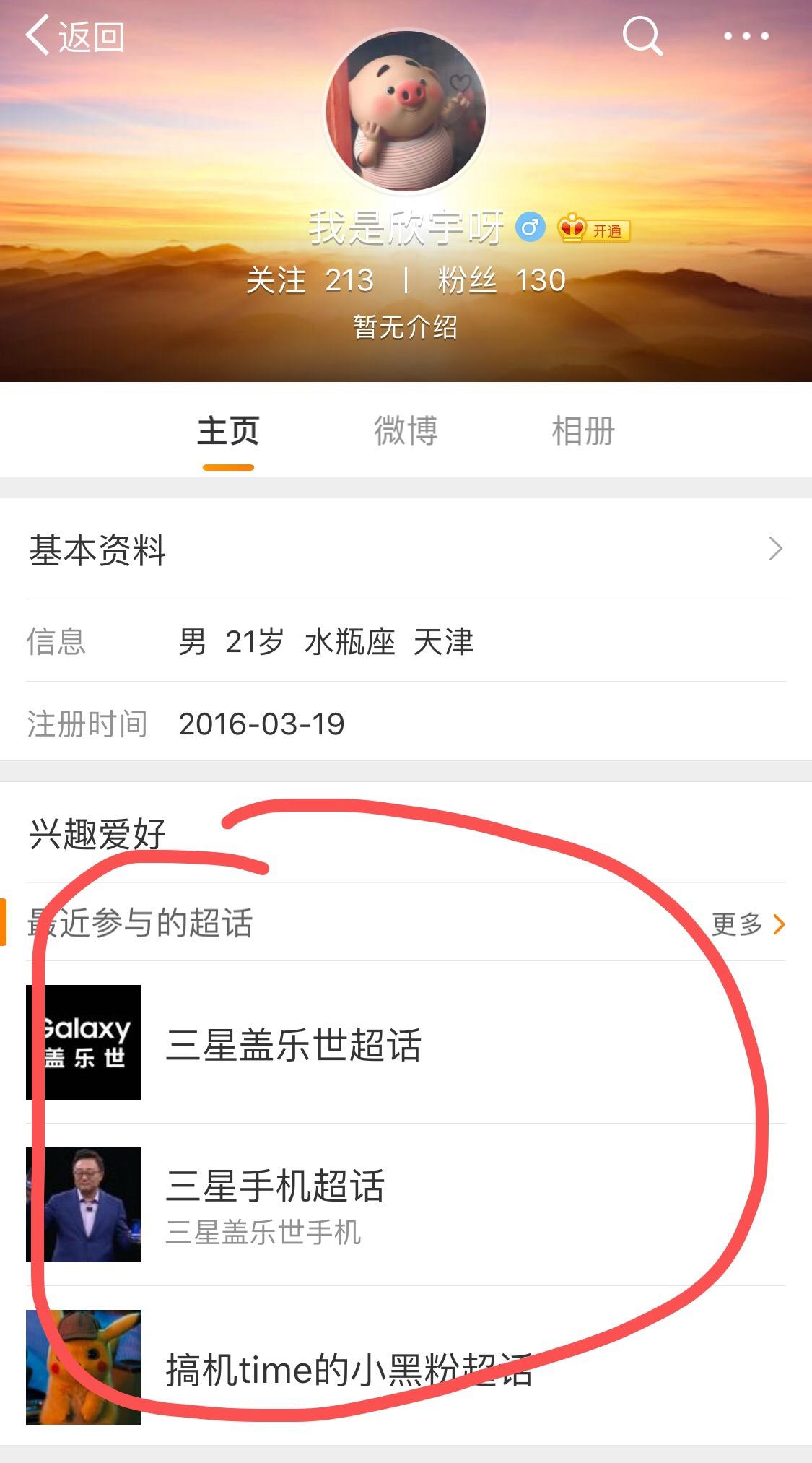View the pig profile avatar
812x1463 pixels.
(406, 112)
